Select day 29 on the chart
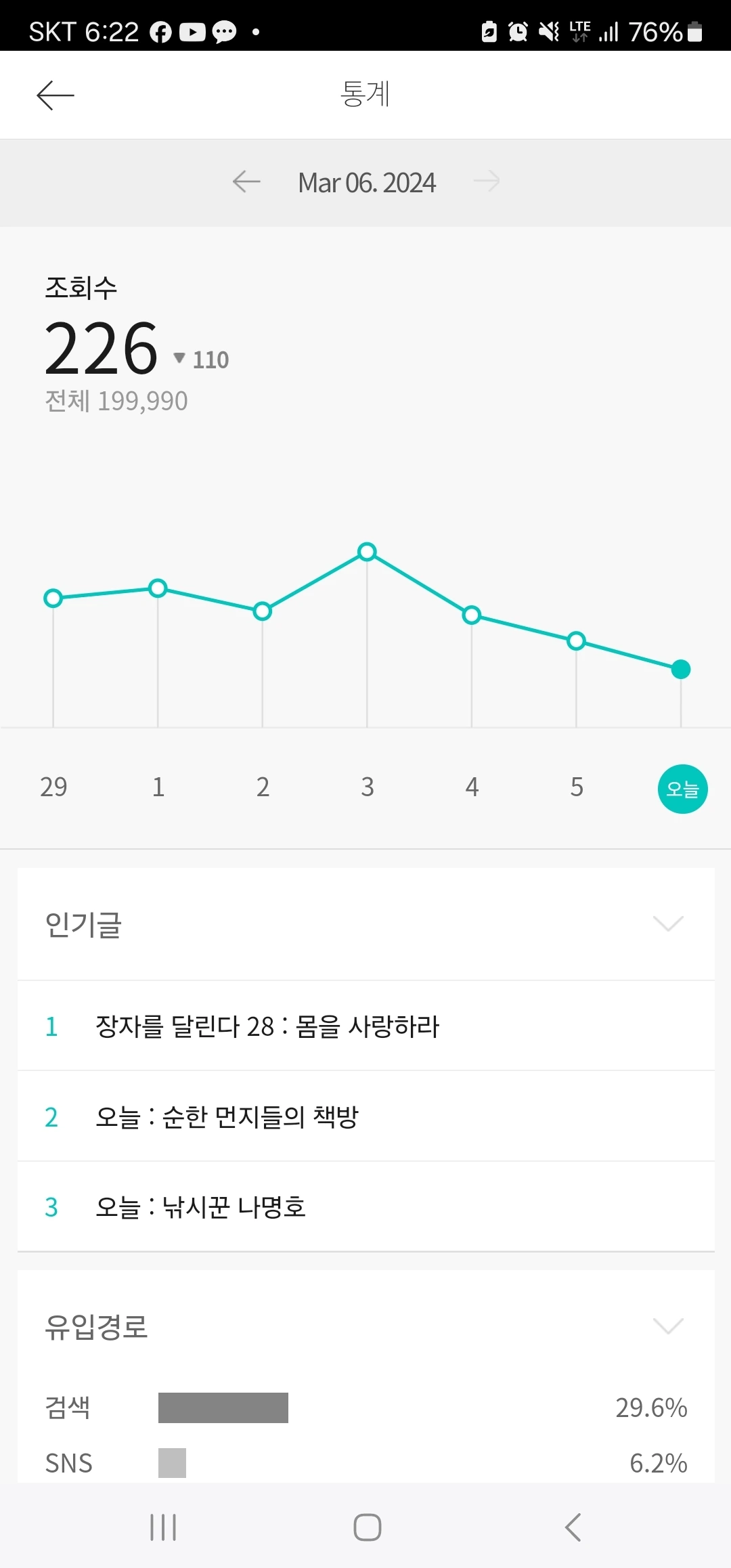731x1568 pixels. coord(53,787)
